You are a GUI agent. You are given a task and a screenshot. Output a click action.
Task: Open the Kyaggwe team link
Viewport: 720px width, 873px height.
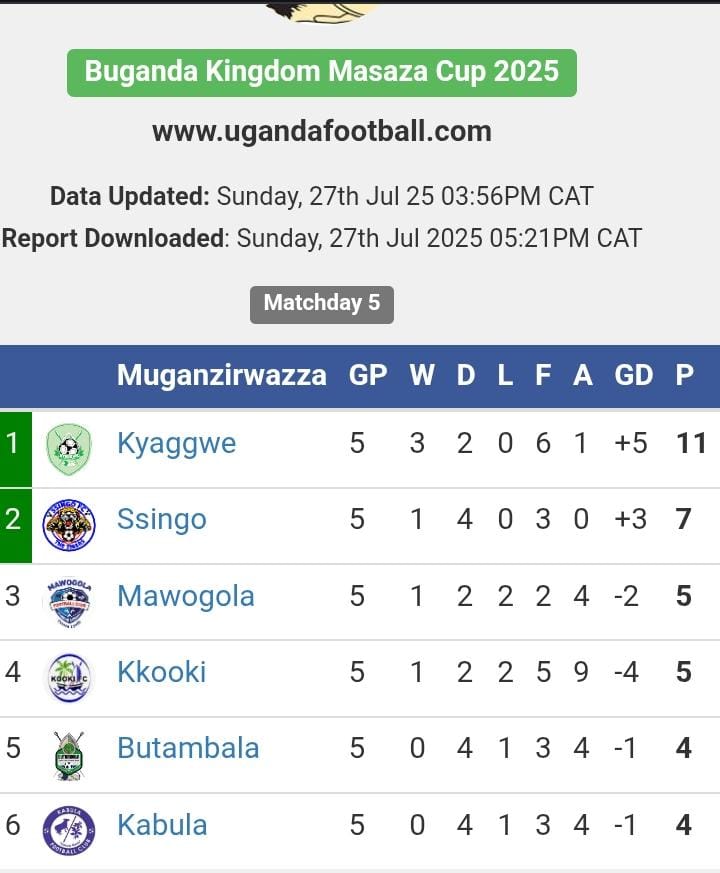coord(176,443)
